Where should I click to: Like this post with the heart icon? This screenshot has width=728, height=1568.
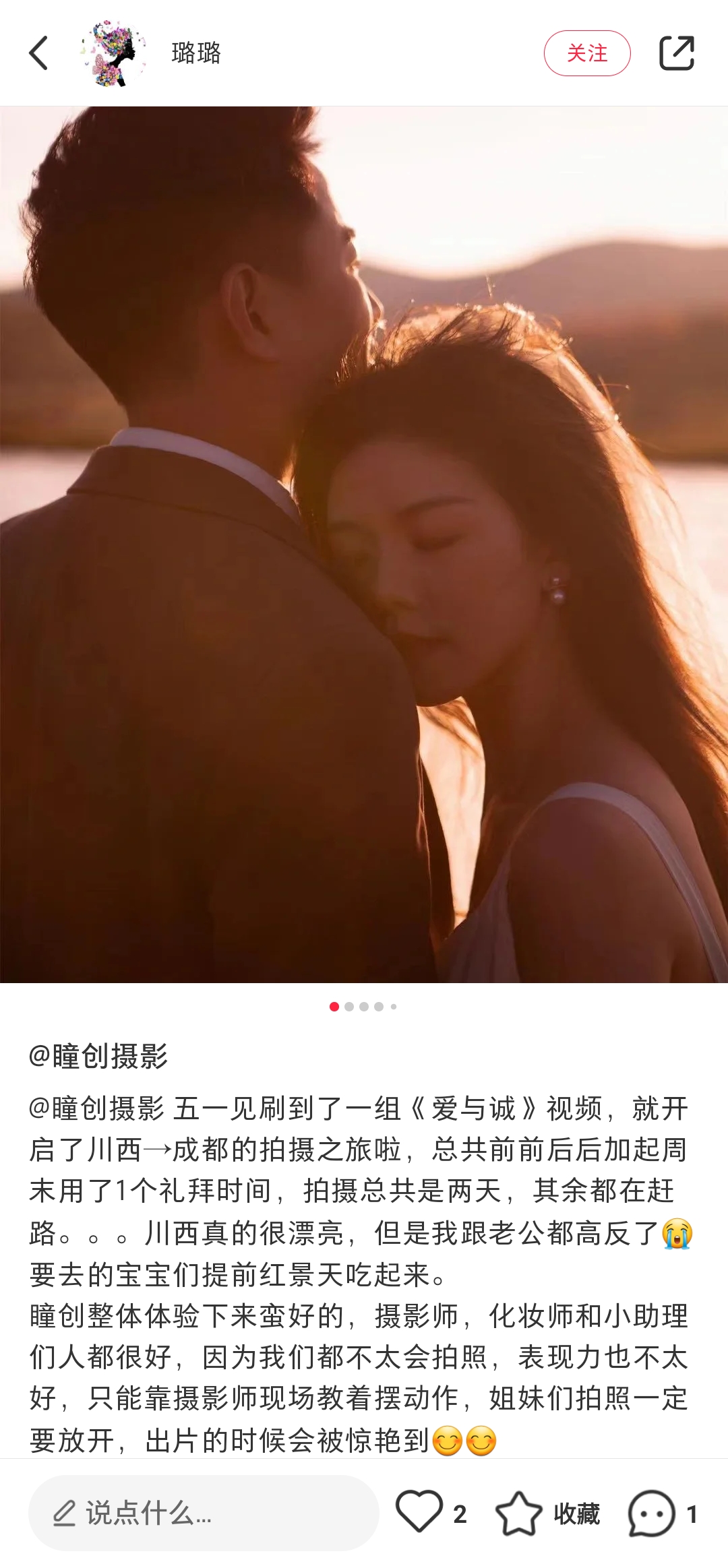click(419, 1512)
